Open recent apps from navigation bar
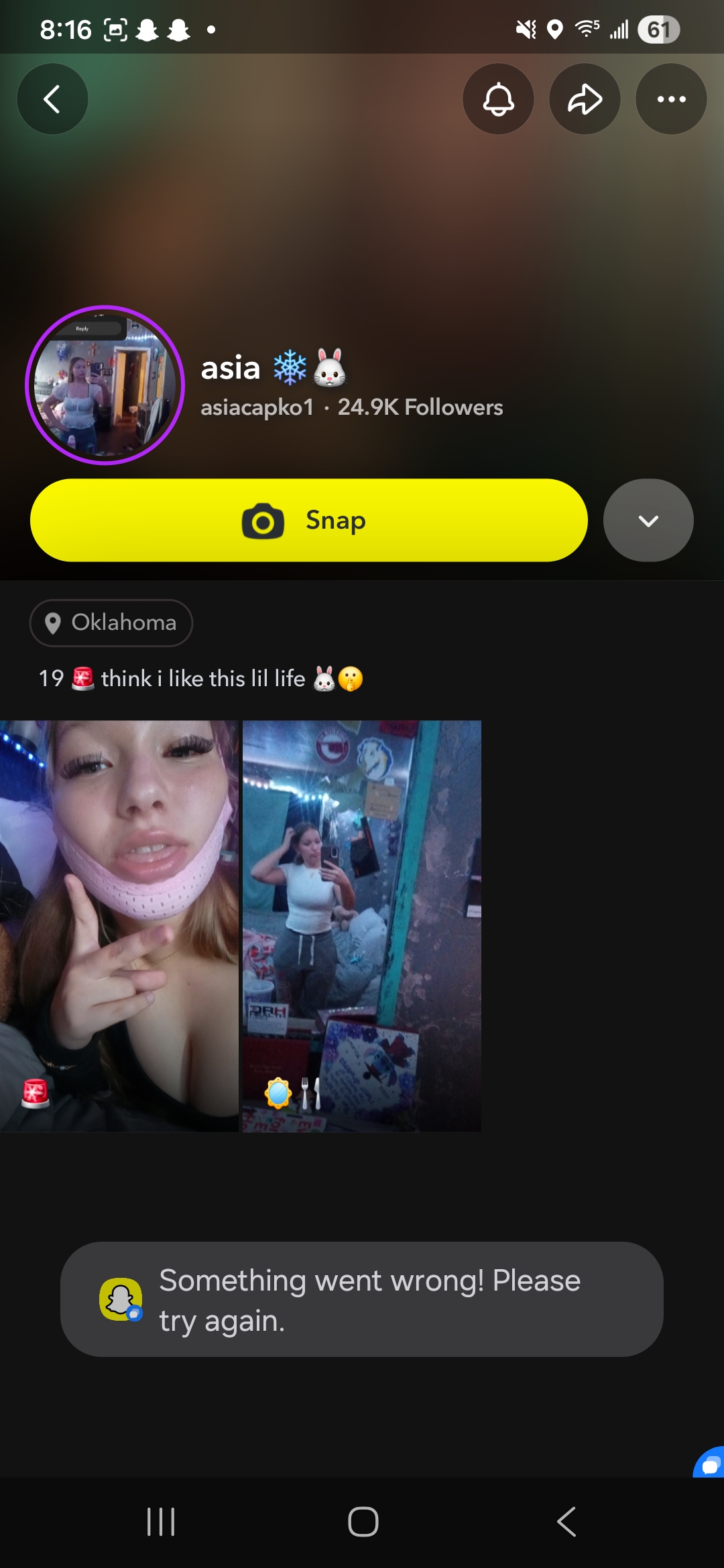 [161, 1521]
